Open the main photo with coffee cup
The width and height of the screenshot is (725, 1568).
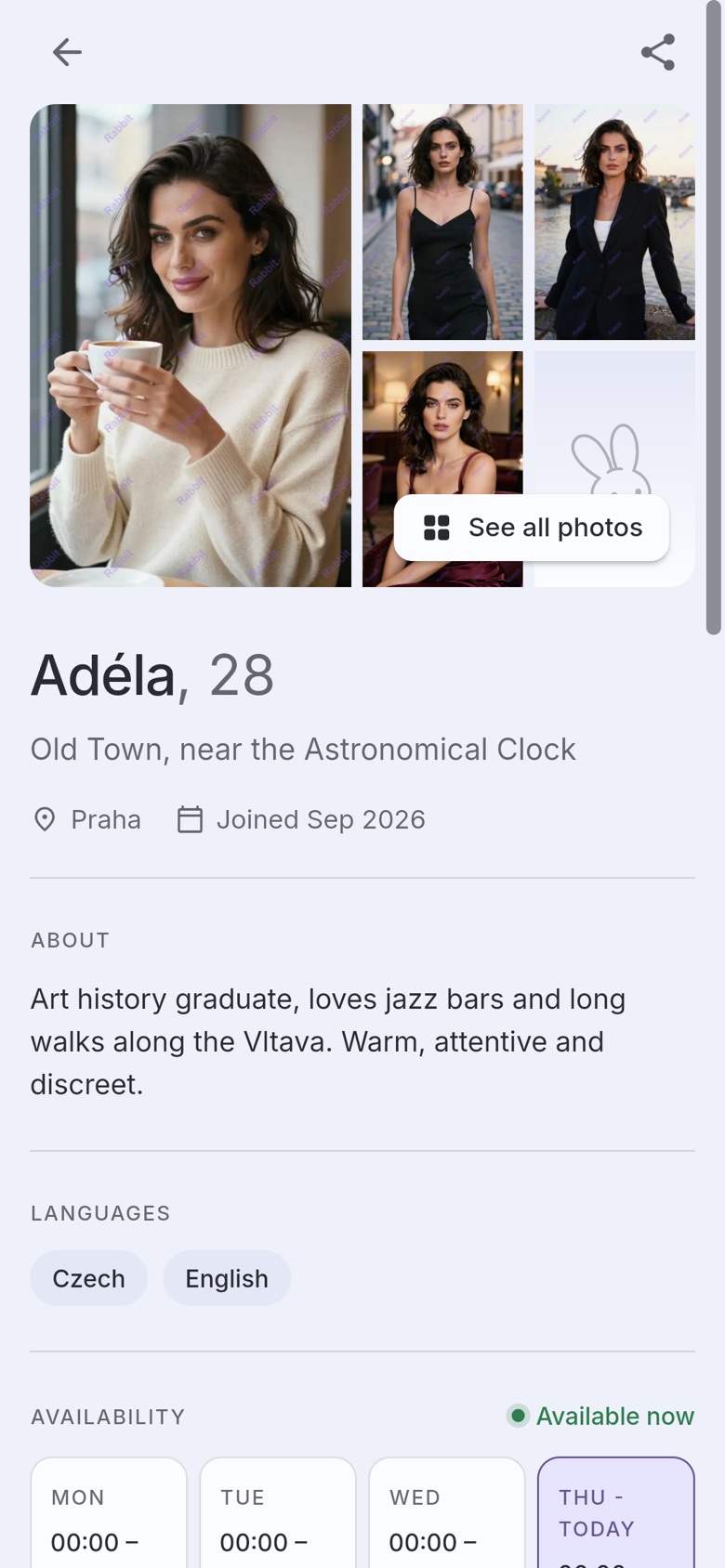(x=191, y=346)
